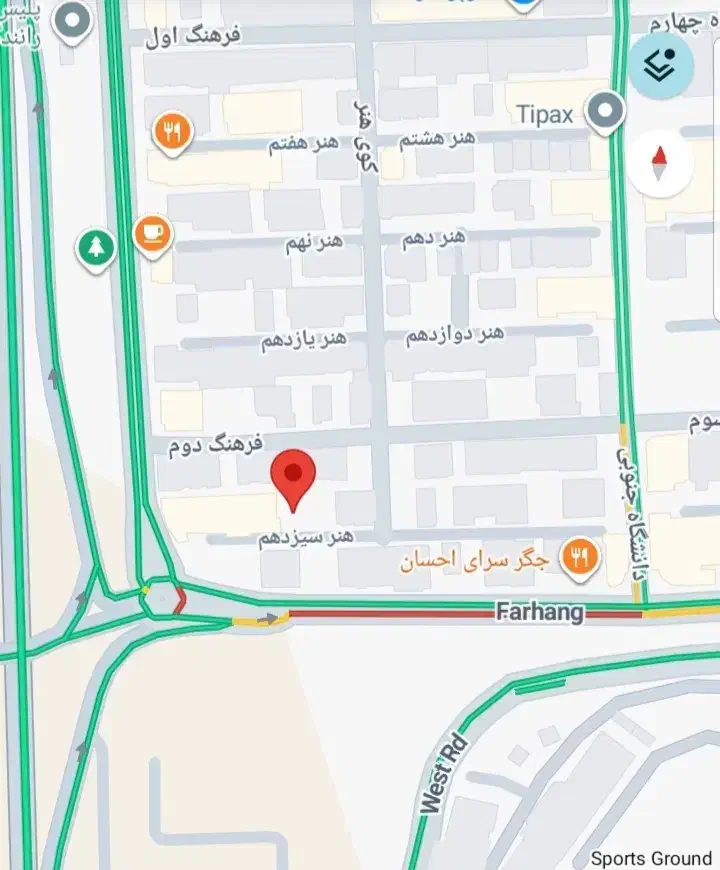Select the gray place pin near پلیس
720x870 pixels.
click(x=72, y=20)
